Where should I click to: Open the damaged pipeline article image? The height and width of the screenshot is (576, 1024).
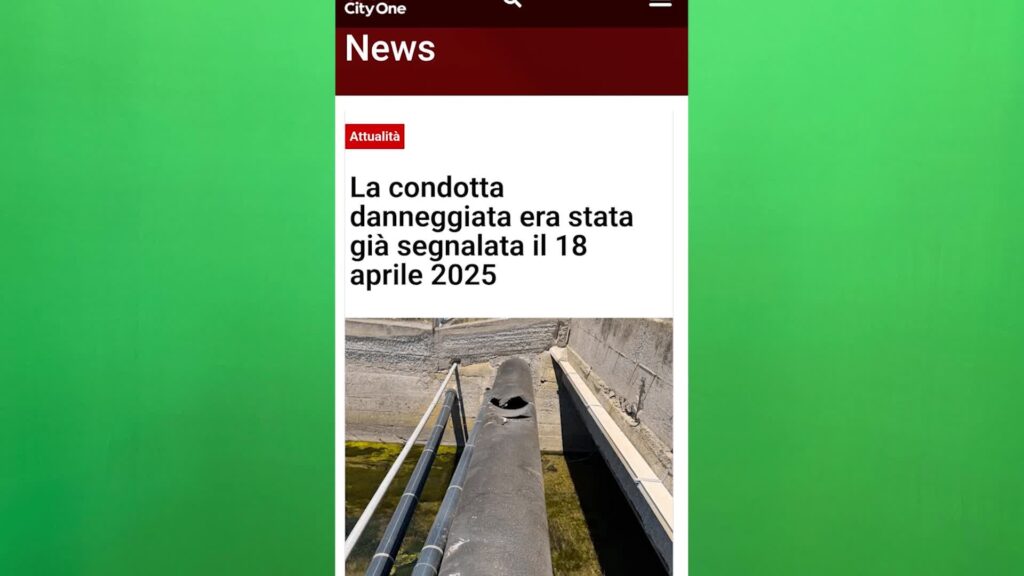coord(509,446)
